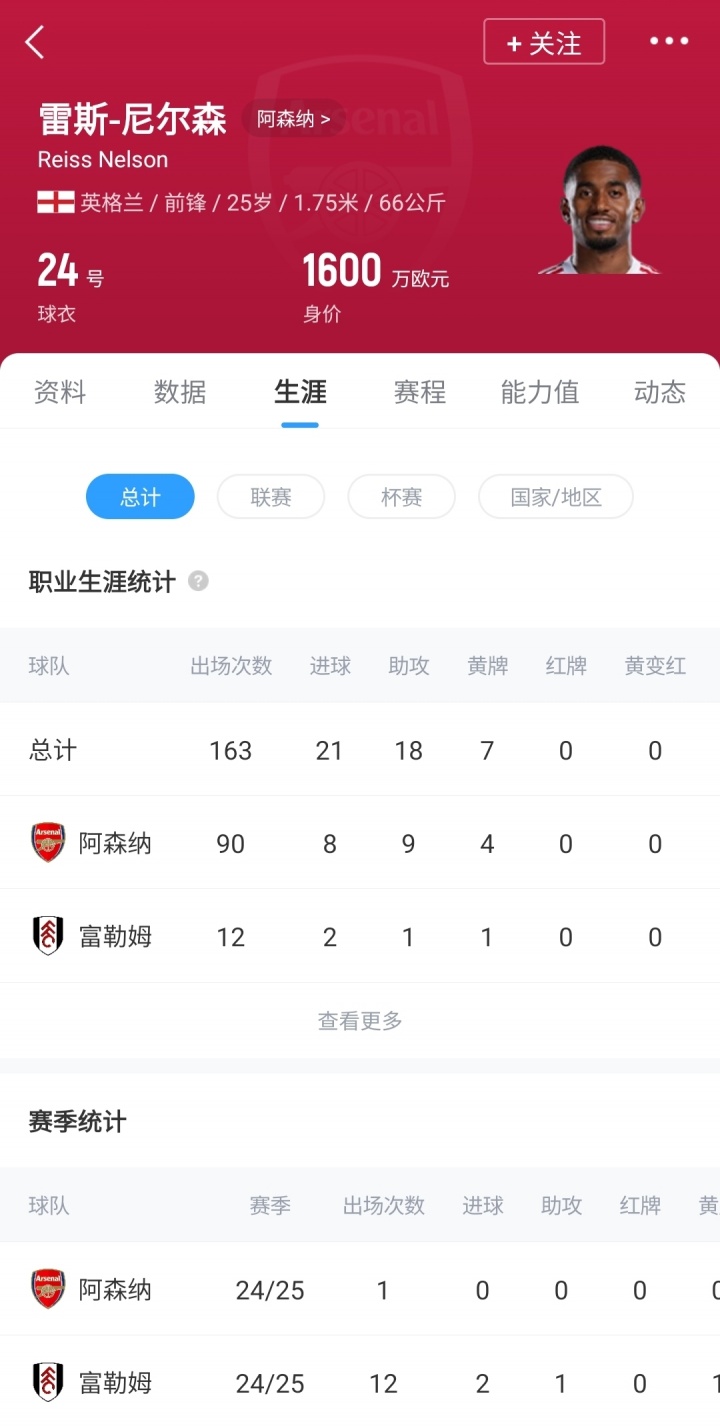Image resolution: width=720 pixels, height=1426 pixels.
Task: Switch to the 赛程 tab
Action: pyautogui.click(x=420, y=392)
